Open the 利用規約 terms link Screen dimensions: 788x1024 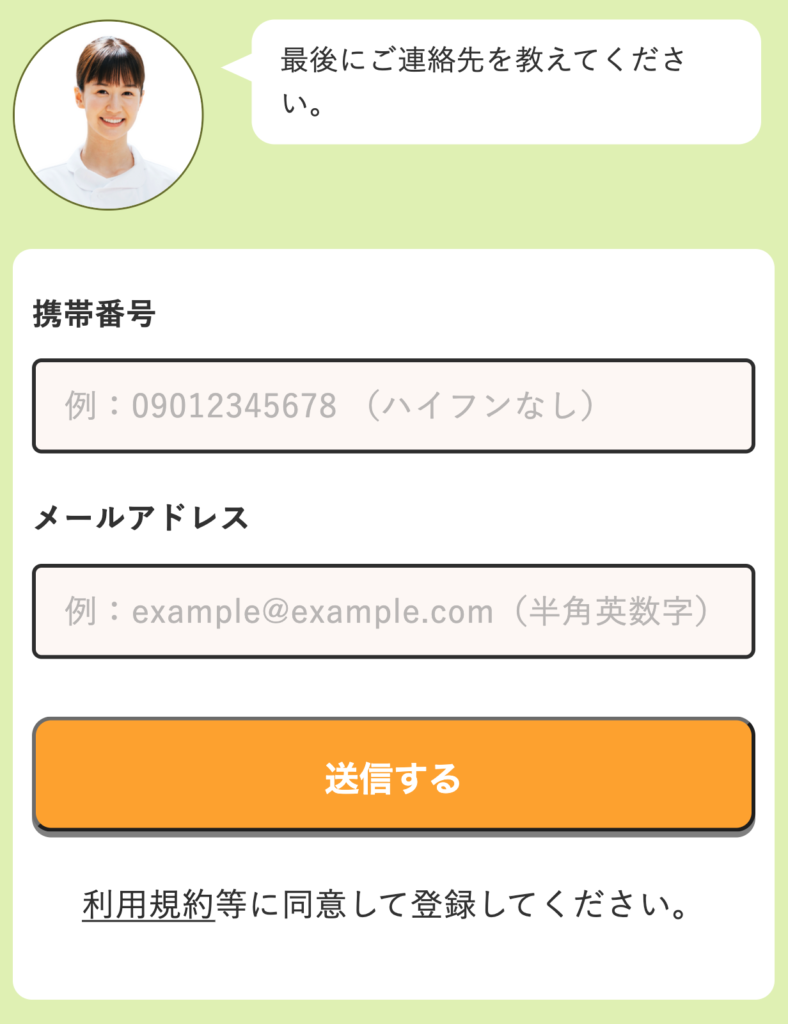pyautogui.click(x=148, y=905)
